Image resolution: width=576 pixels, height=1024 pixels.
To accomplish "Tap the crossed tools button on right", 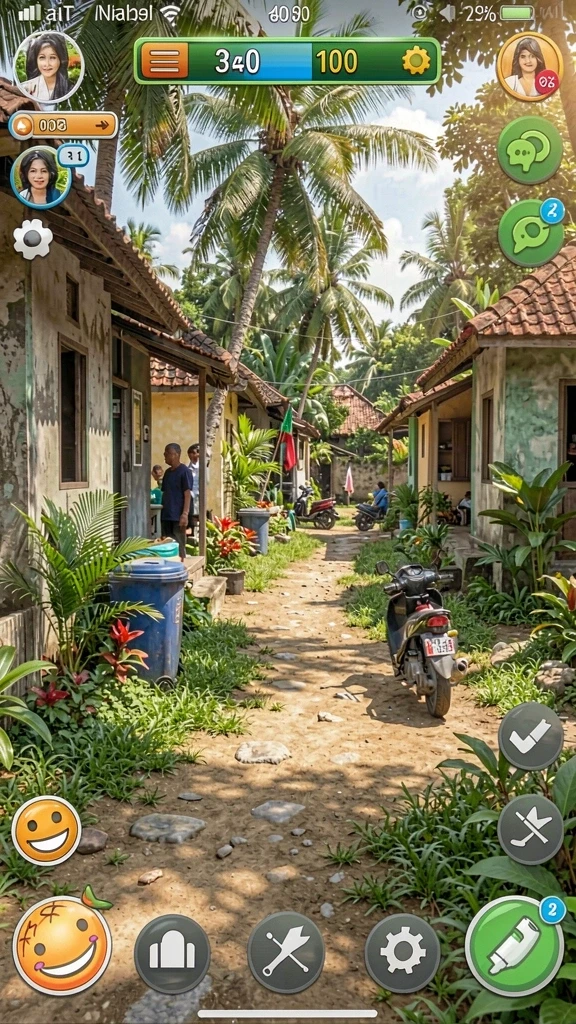I will (x=530, y=829).
